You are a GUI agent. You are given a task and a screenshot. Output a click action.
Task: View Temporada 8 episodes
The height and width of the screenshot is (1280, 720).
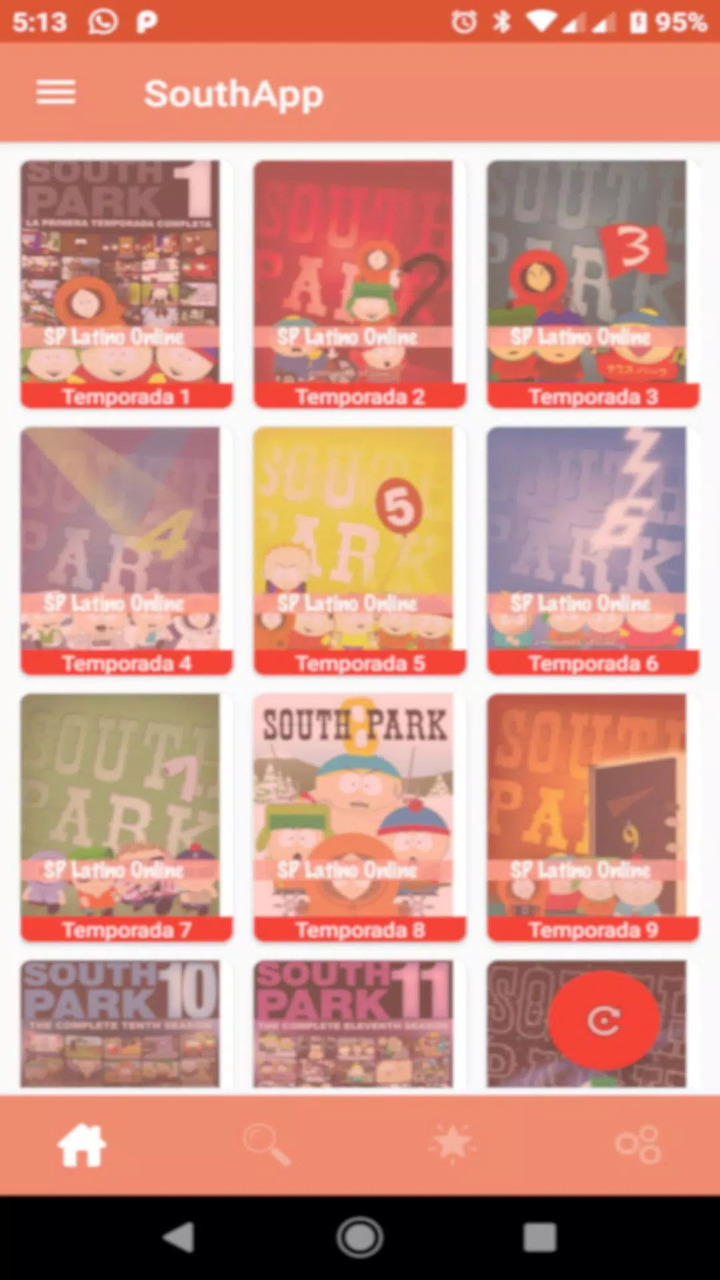pos(359,818)
